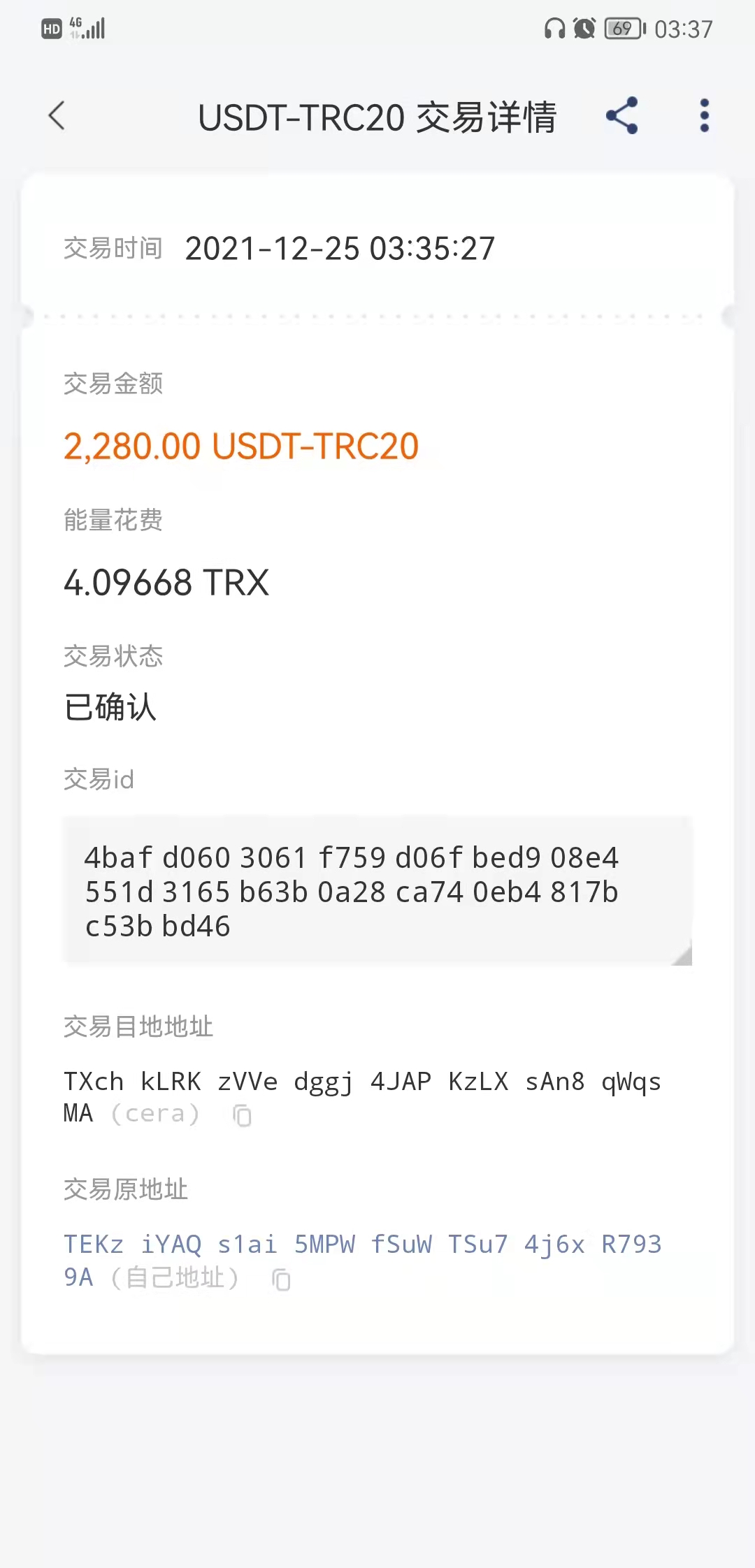The width and height of the screenshot is (755, 1568).
Task: Go back from transaction details
Action: (57, 116)
